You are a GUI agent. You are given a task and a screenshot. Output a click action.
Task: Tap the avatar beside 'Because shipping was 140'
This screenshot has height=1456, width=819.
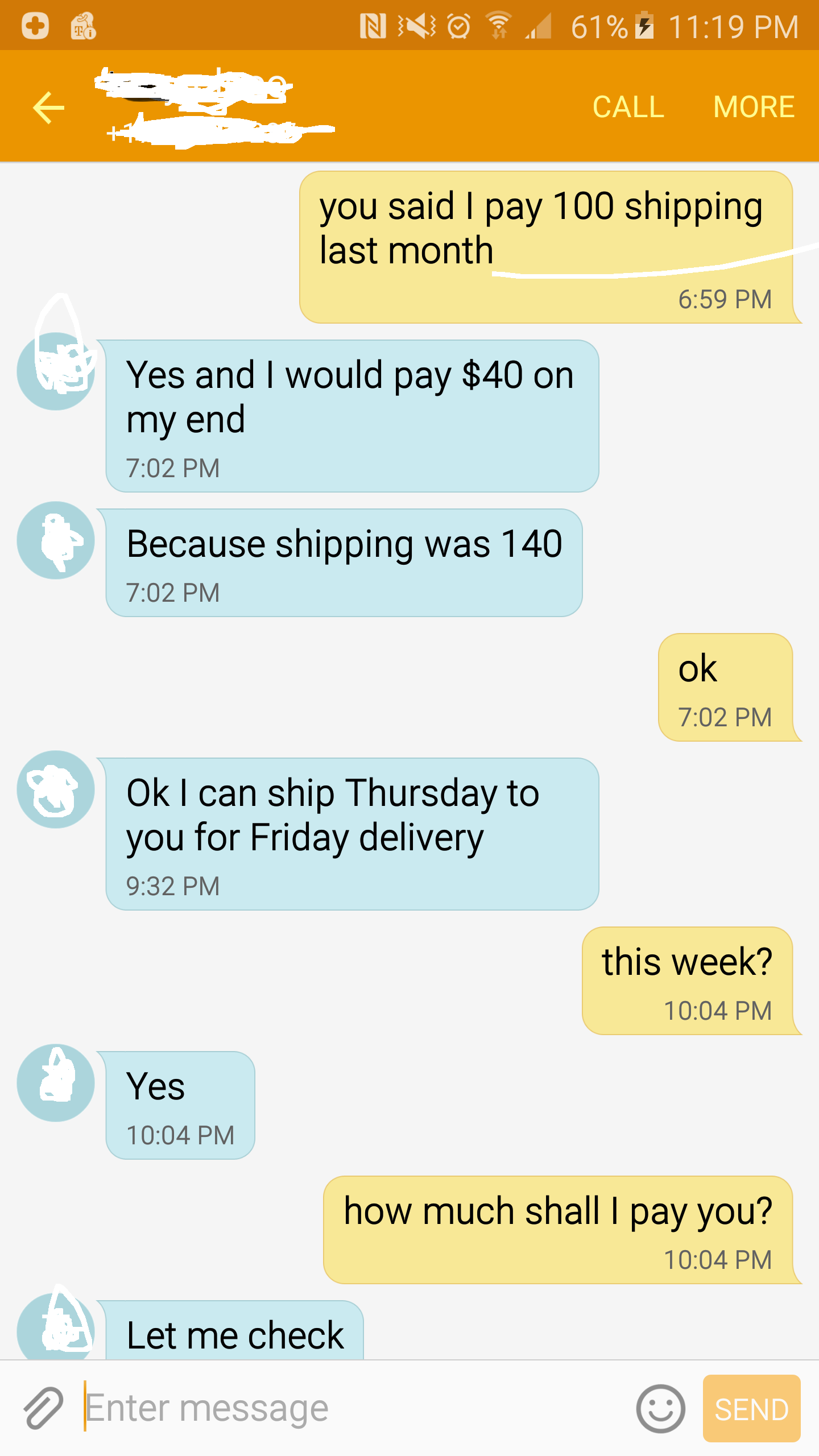pyautogui.click(x=56, y=540)
